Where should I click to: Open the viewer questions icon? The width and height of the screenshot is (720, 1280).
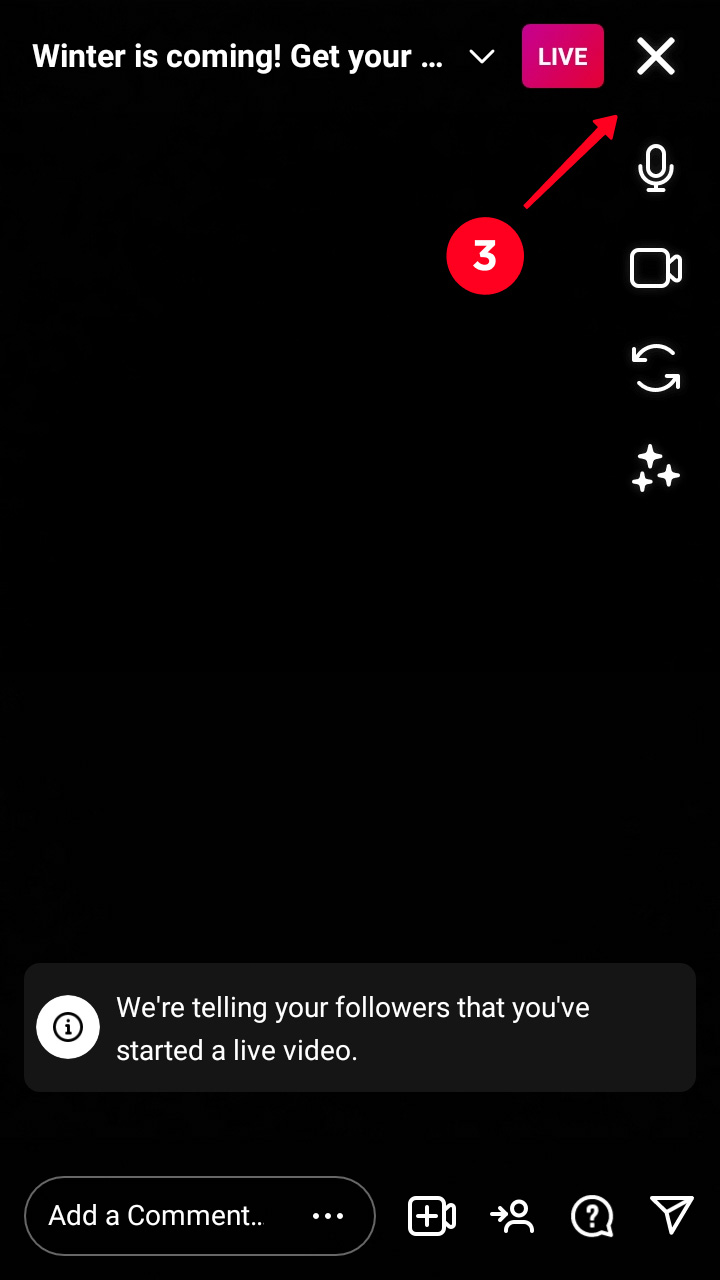[592, 1216]
